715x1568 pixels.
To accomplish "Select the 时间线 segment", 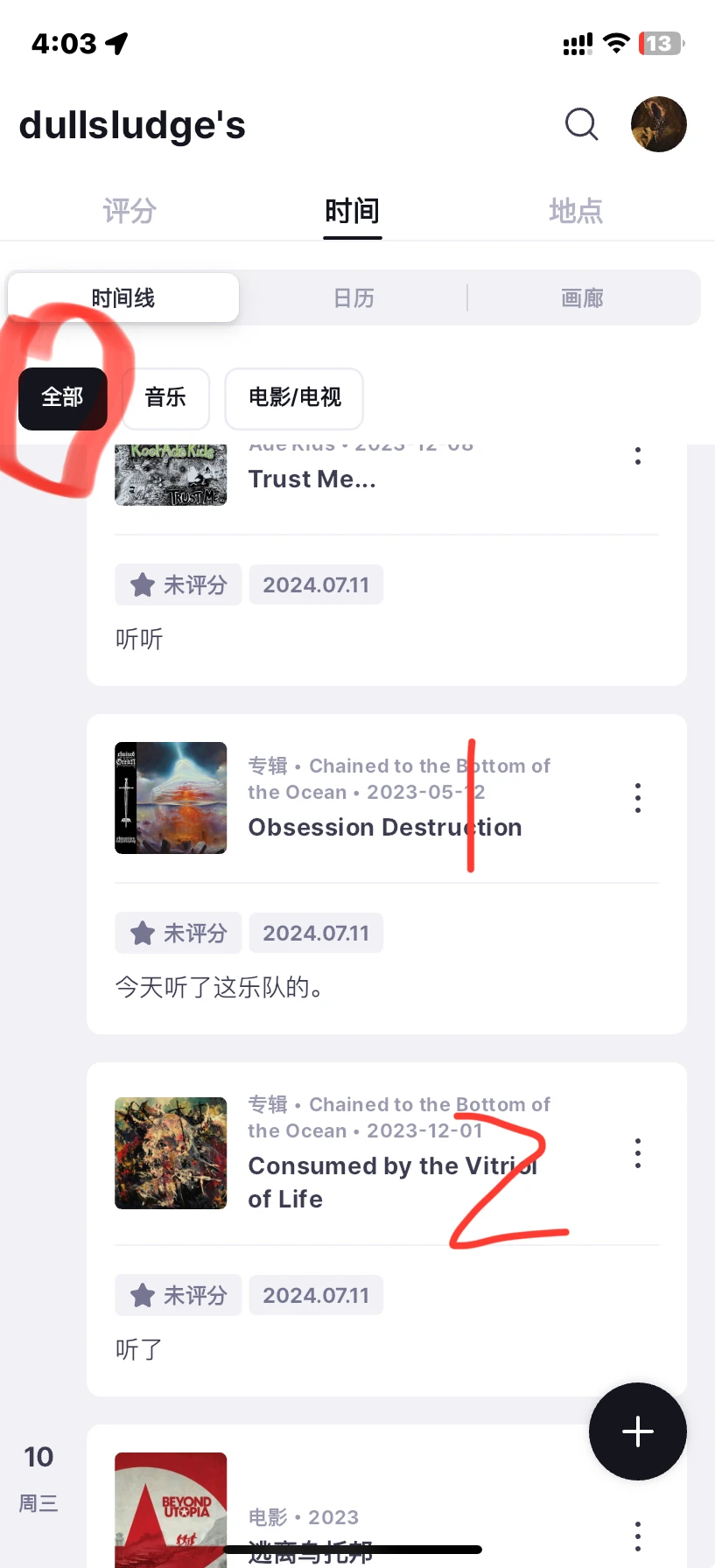I will [123, 298].
